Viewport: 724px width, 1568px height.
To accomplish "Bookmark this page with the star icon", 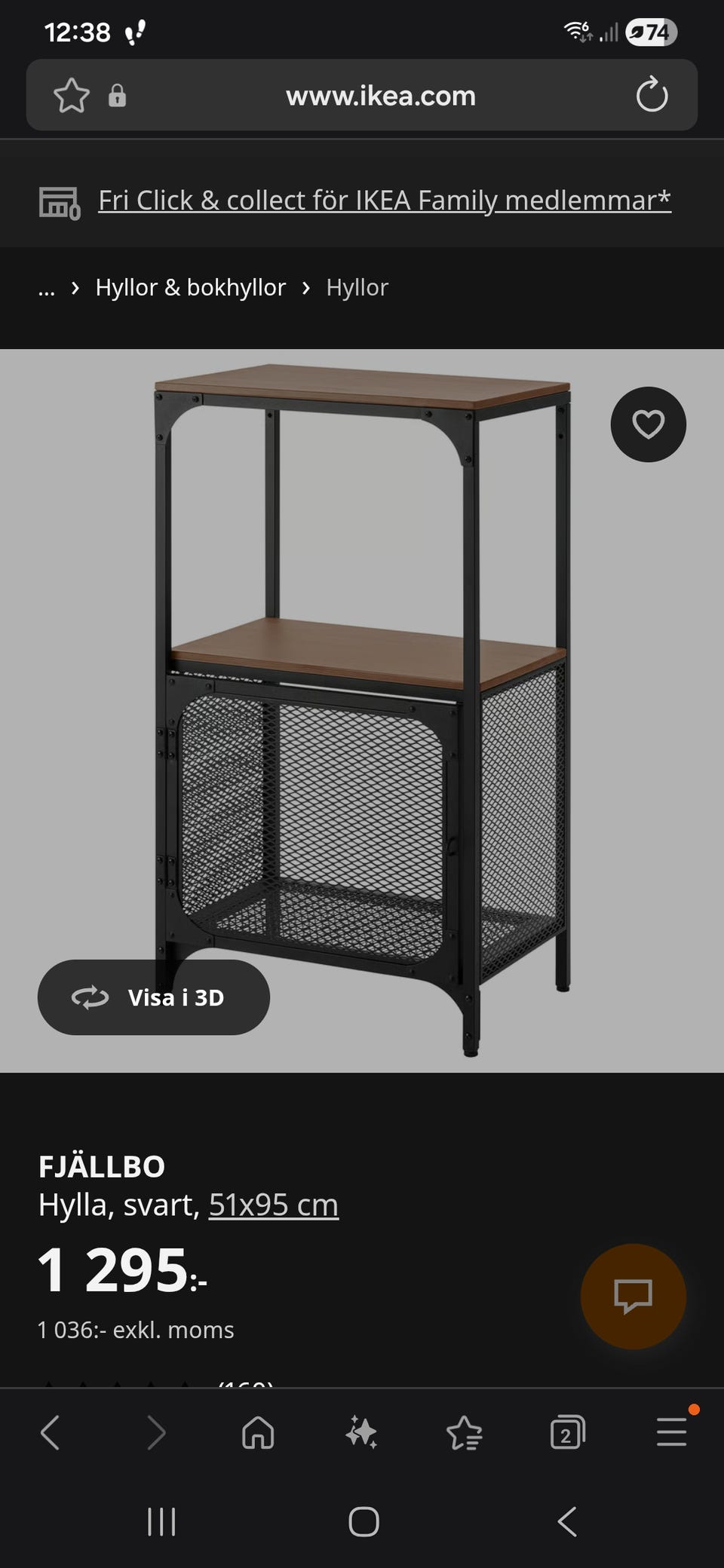I will tap(72, 96).
